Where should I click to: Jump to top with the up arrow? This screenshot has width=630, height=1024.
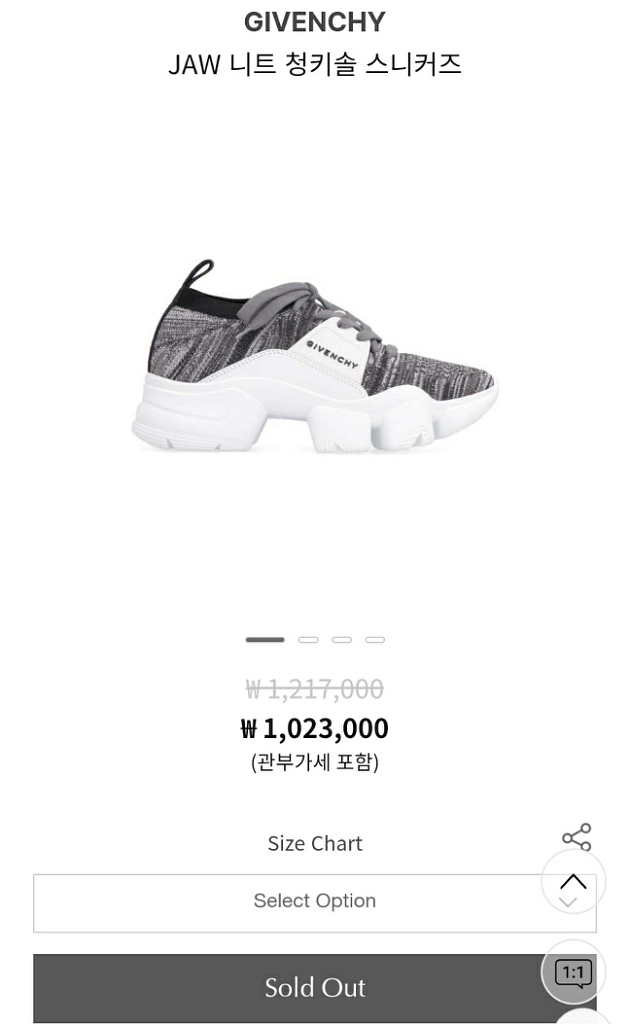pos(573,881)
